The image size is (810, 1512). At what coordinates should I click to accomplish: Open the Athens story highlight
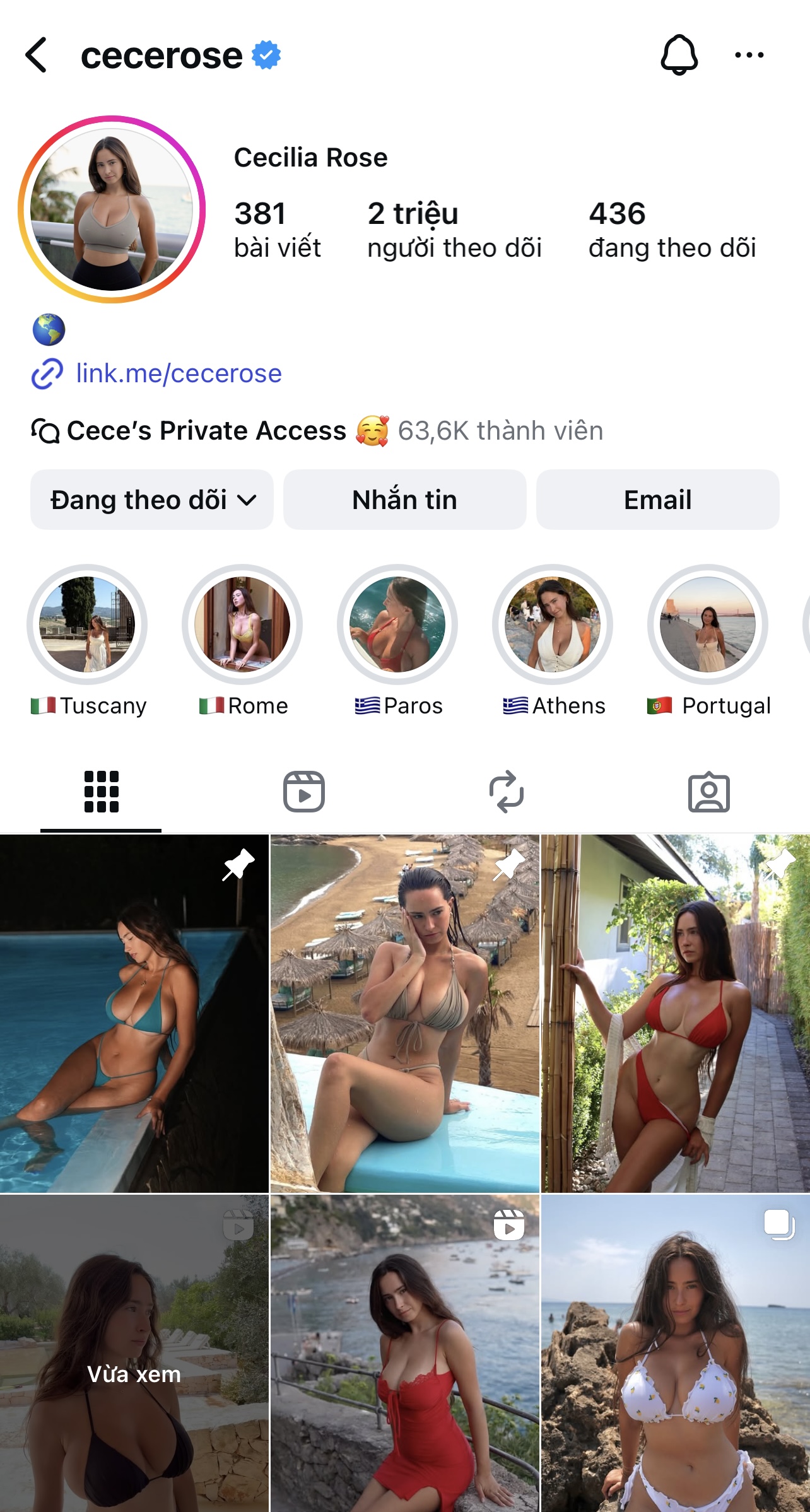click(x=553, y=624)
